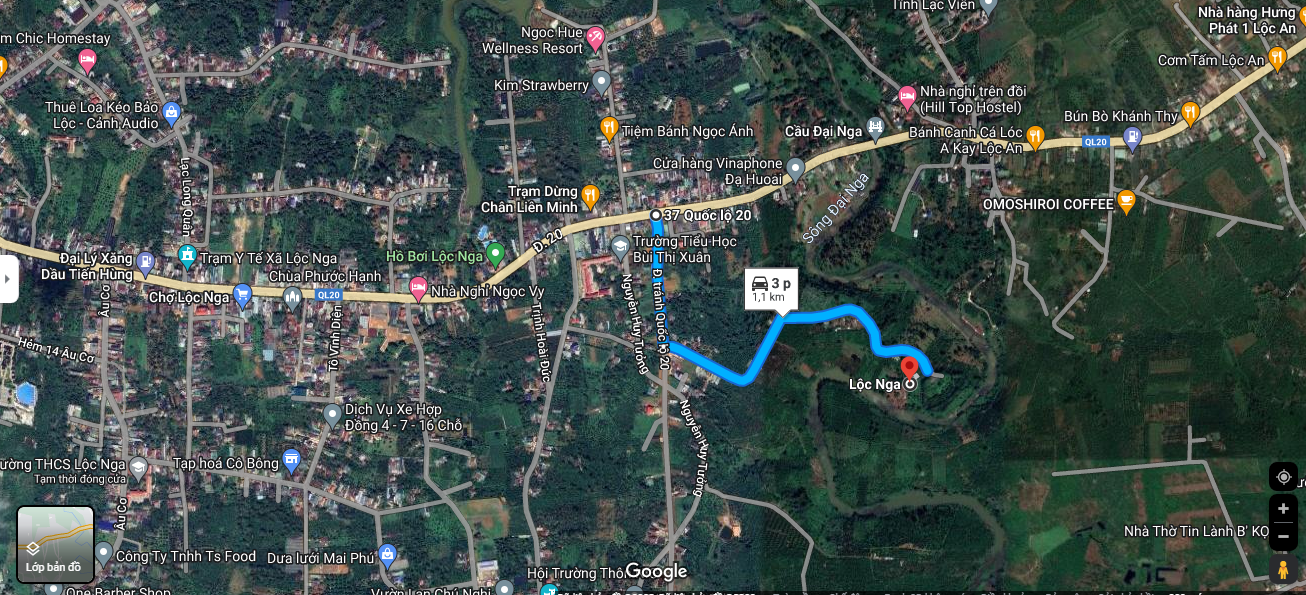
Task: Open the Ngoc Hue Wellness Resort marker
Action: [x=595, y=39]
